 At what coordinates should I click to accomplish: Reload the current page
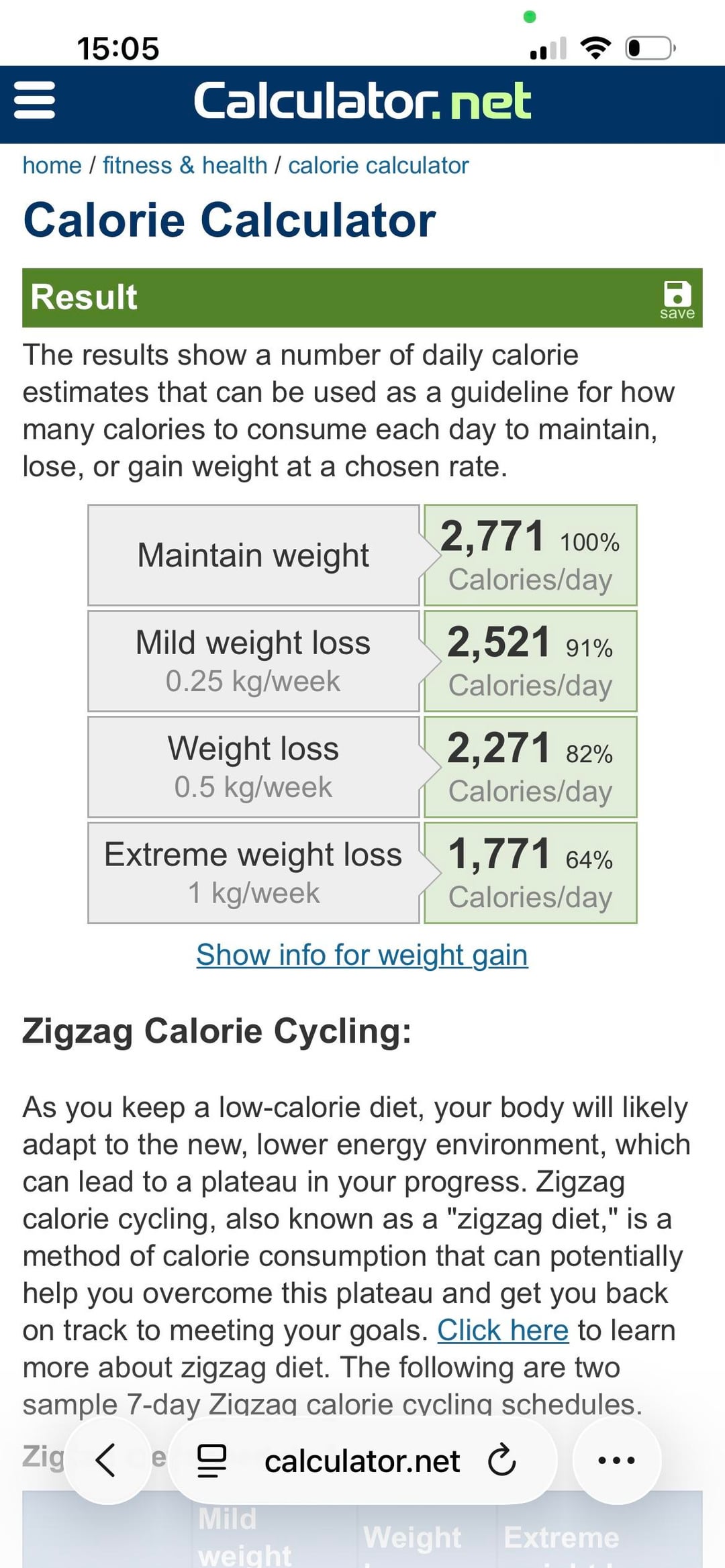501,1461
